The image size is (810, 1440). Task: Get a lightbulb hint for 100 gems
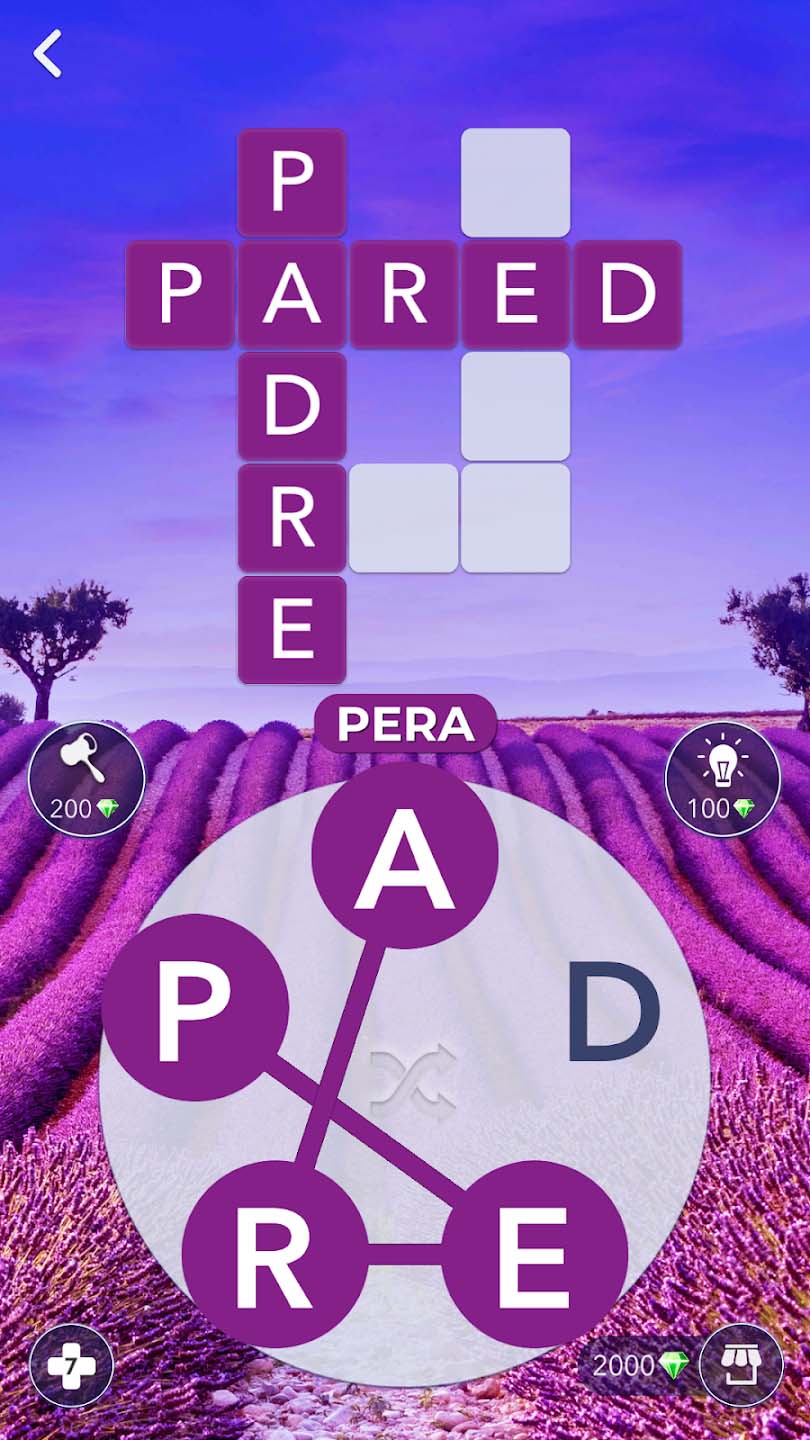point(723,779)
